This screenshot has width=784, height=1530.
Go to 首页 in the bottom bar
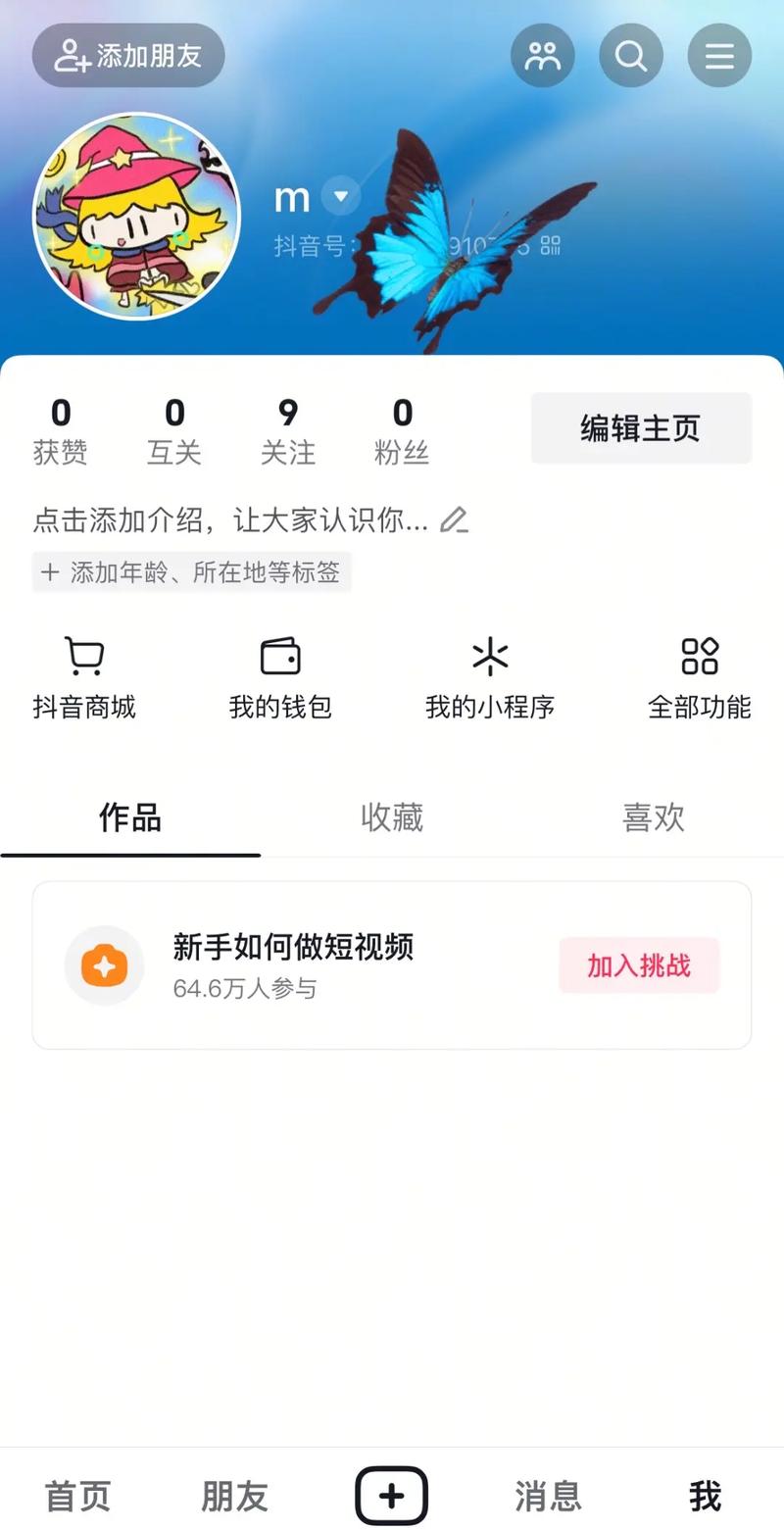[x=78, y=1496]
